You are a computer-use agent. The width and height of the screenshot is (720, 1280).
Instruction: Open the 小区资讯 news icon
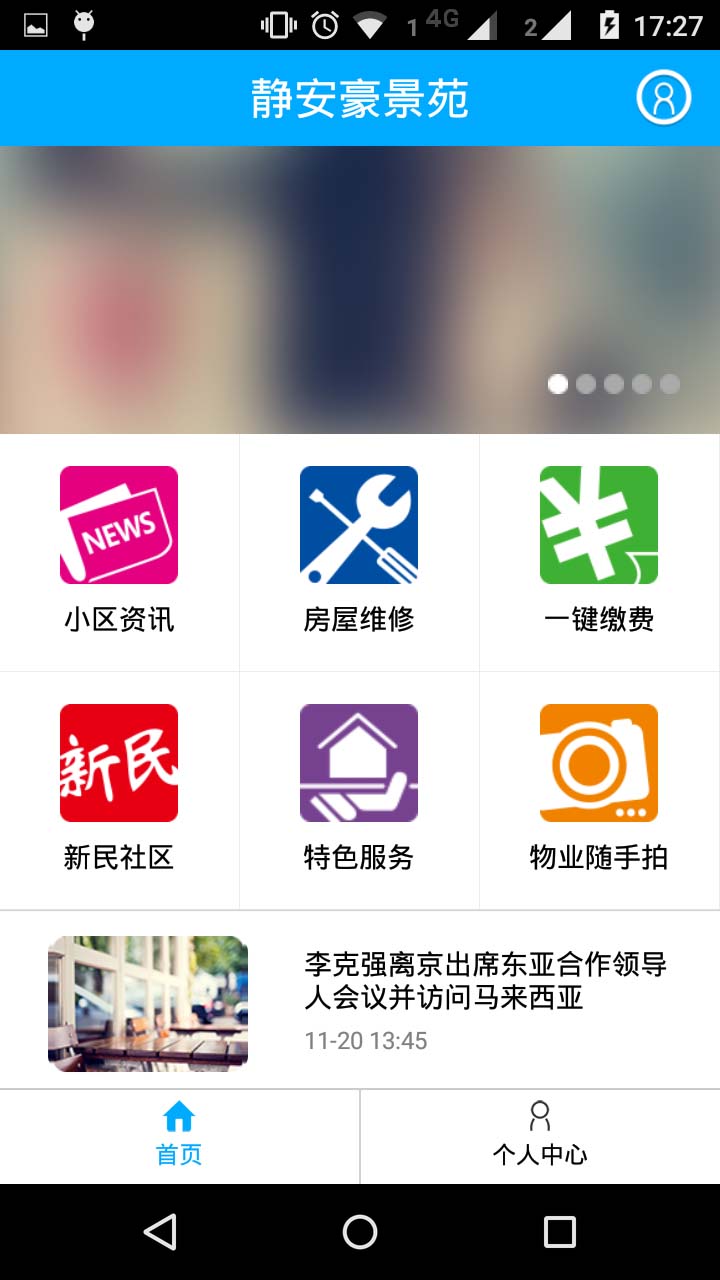118,525
